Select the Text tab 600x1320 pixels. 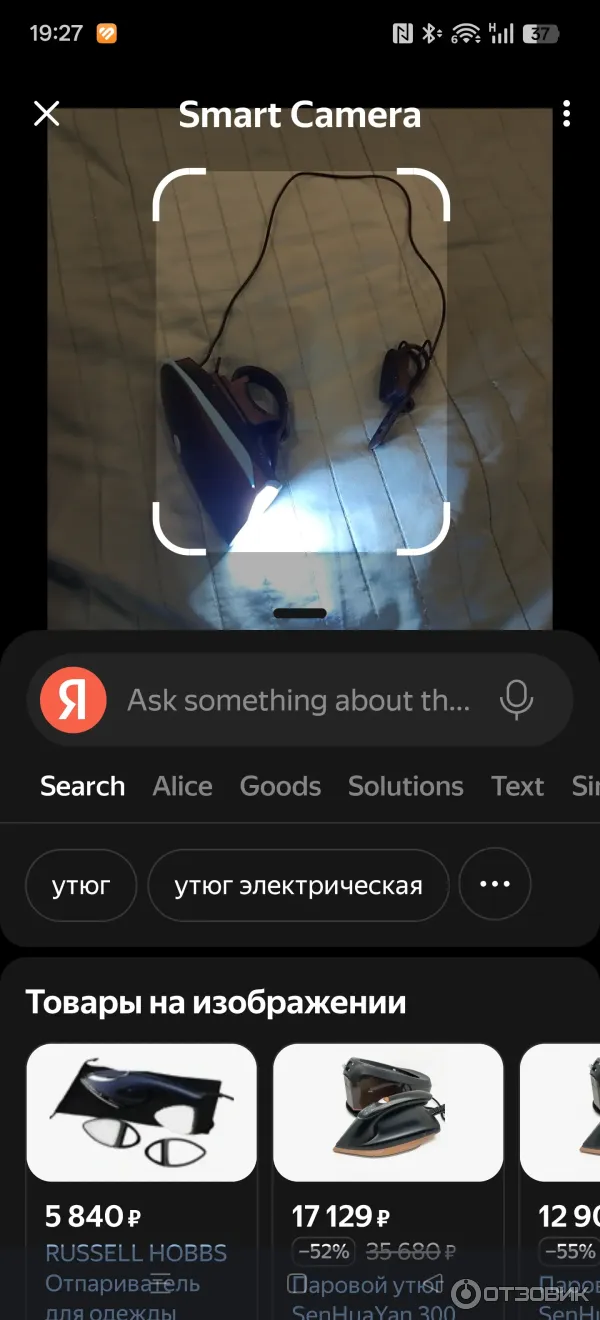point(517,786)
